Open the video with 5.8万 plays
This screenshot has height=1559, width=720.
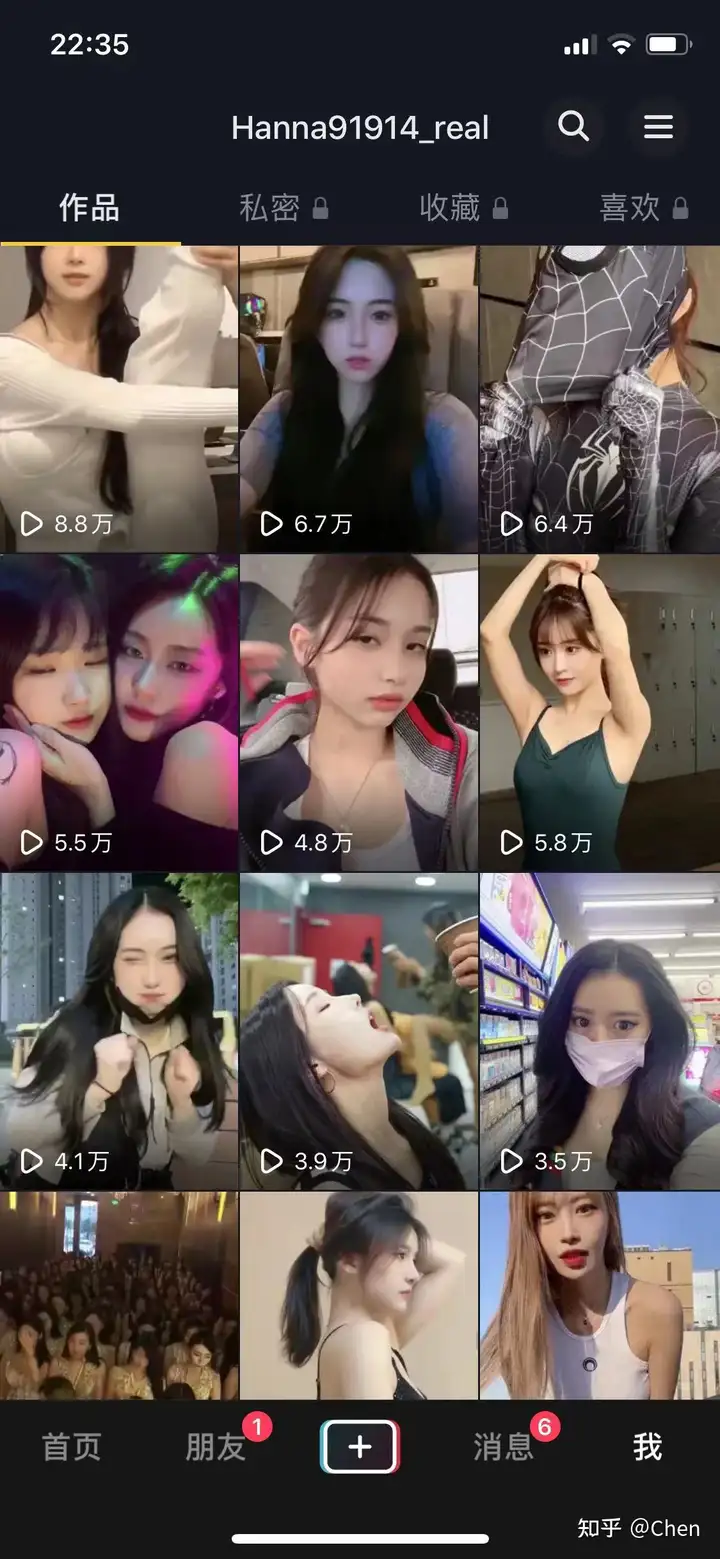(599, 713)
